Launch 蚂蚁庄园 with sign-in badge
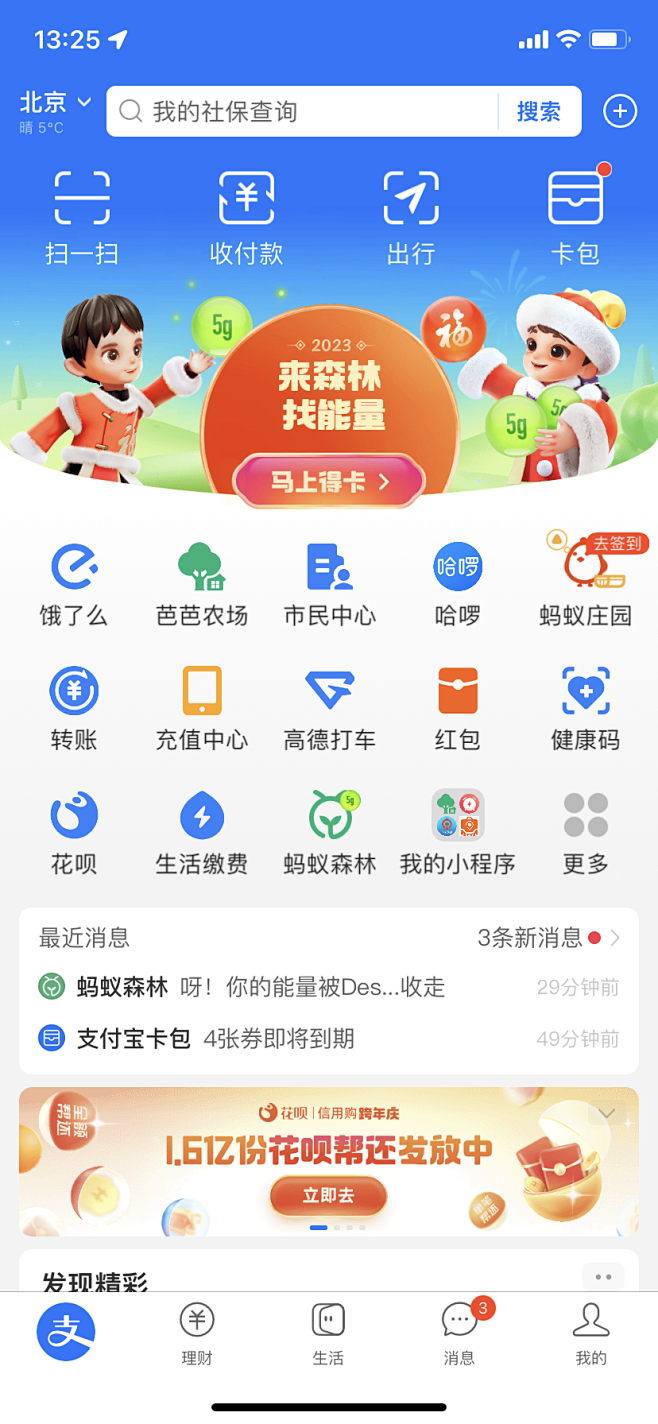 585,585
